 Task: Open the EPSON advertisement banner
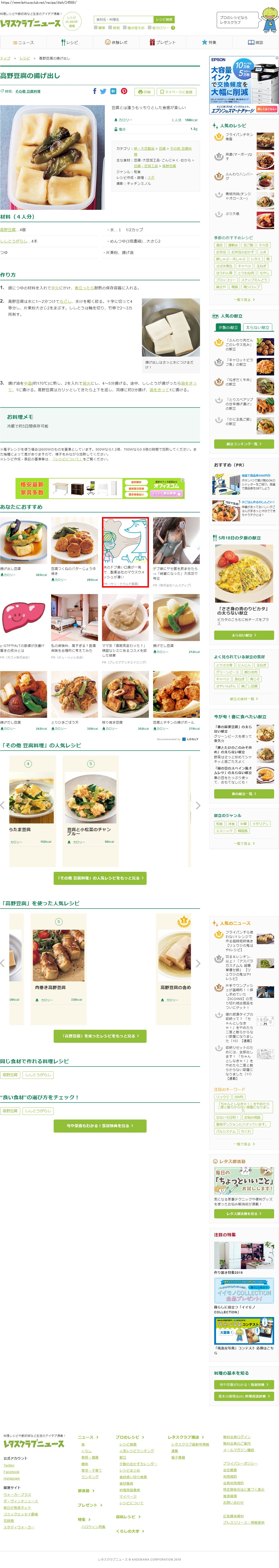(x=244, y=85)
